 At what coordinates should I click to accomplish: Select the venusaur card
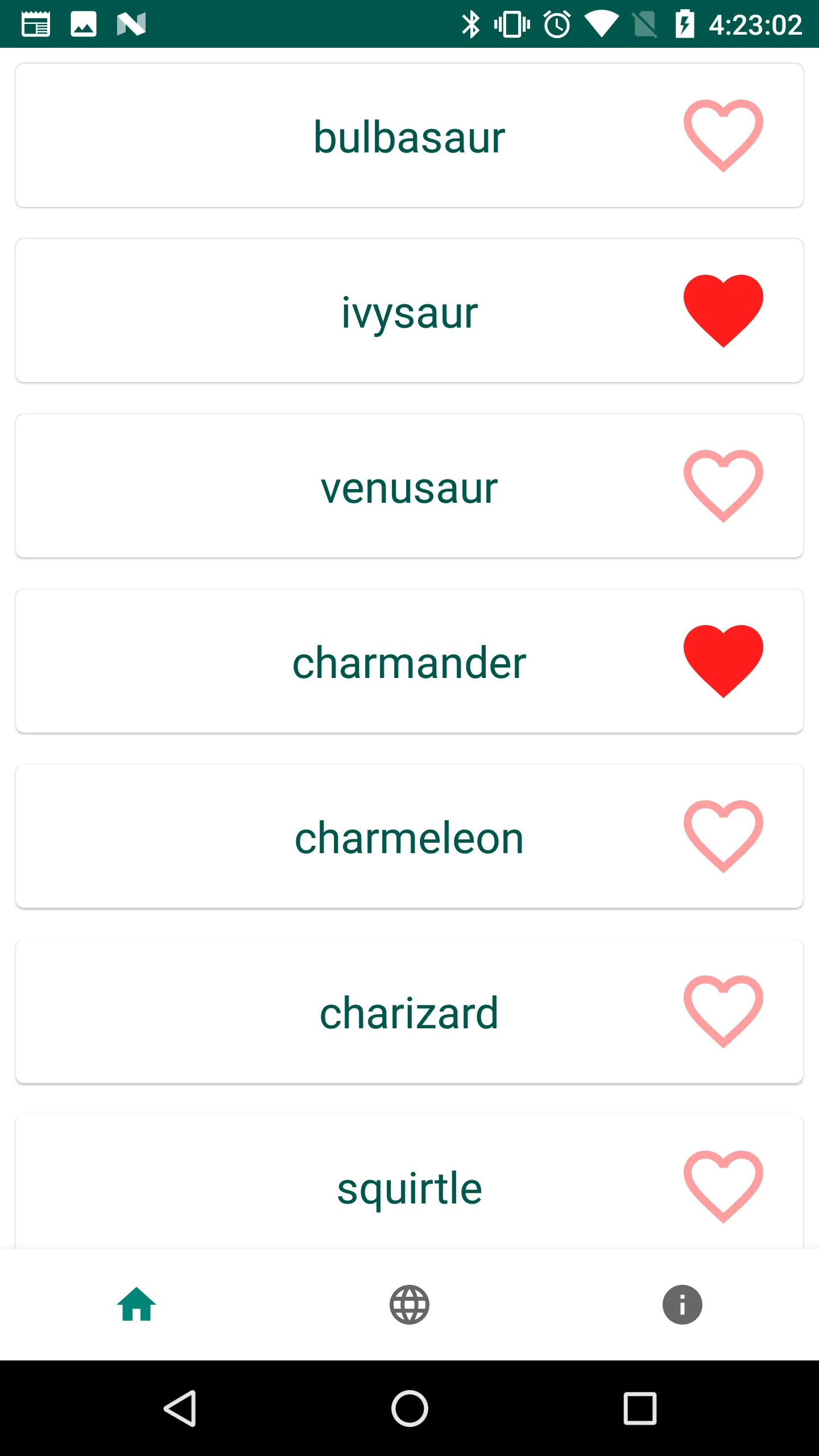point(408,487)
